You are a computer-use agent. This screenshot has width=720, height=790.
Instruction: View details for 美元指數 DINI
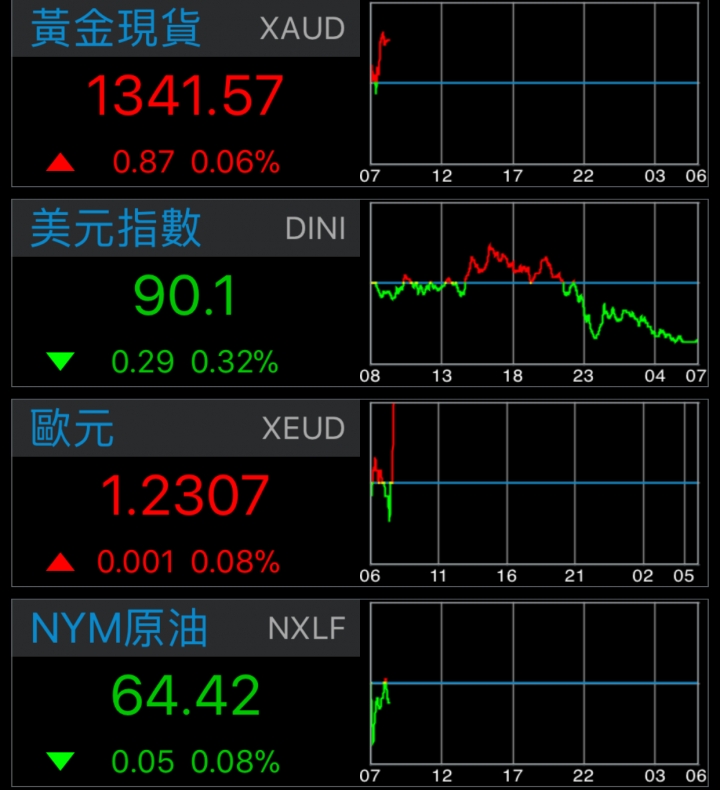[x=186, y=294]
